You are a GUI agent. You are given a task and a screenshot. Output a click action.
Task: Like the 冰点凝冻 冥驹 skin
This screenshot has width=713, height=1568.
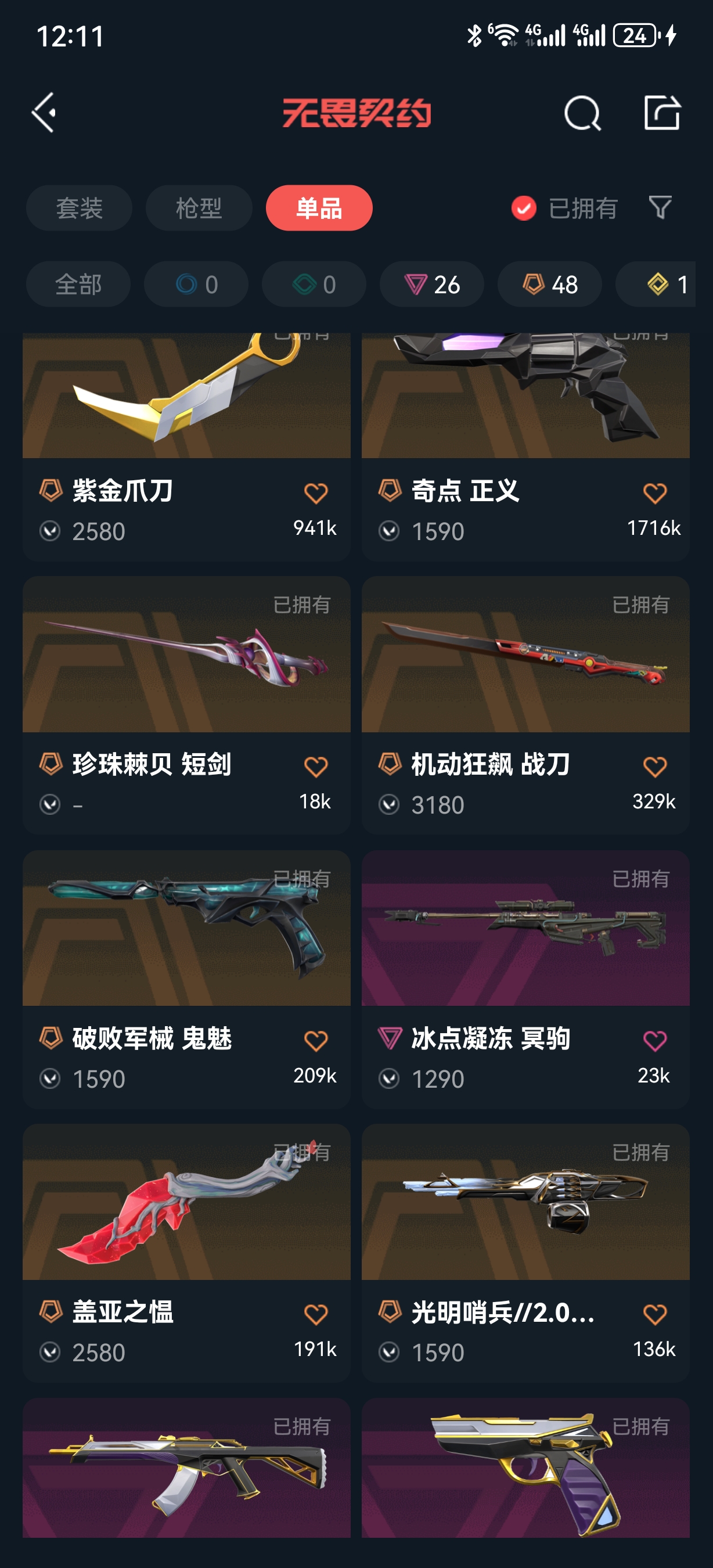pos(654,1041)
